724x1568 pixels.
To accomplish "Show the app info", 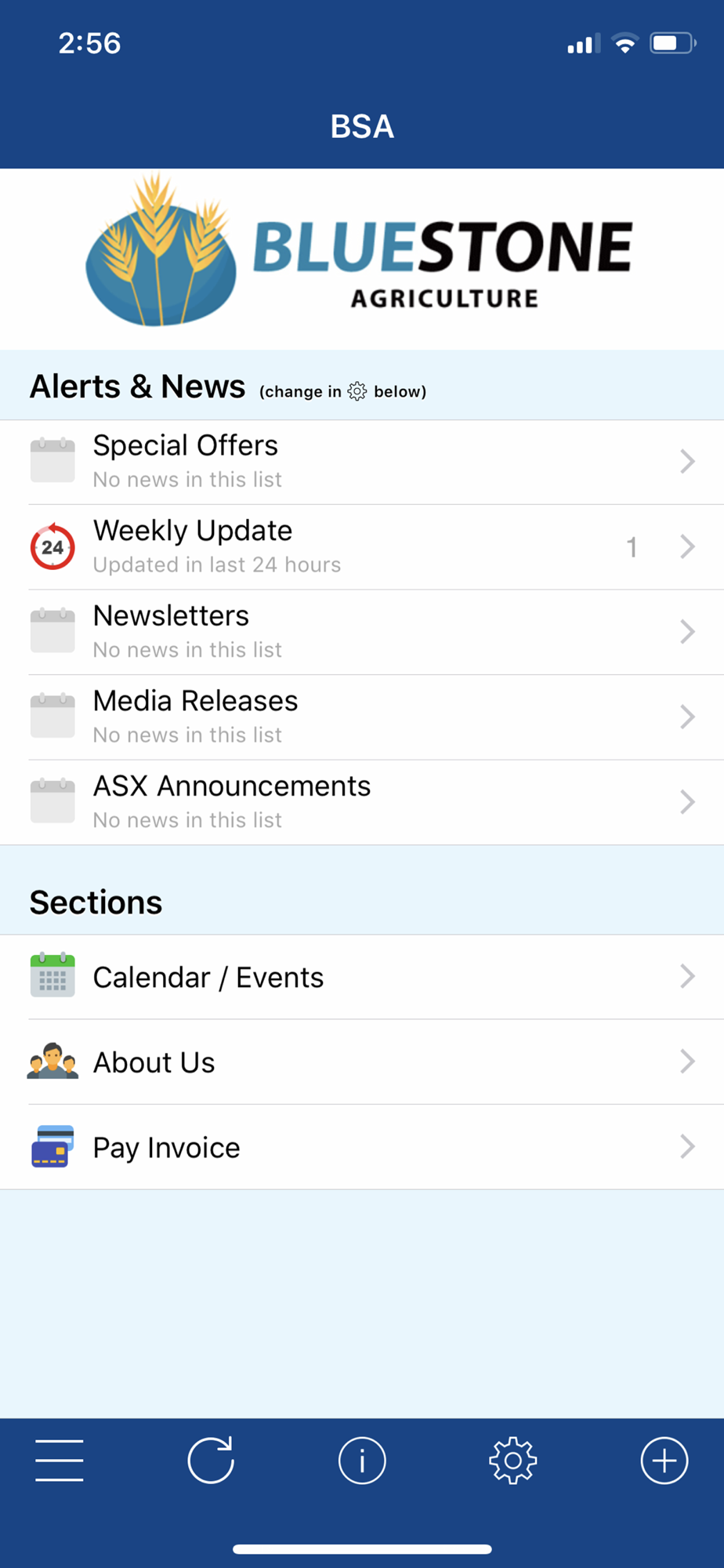I will coord(362,1461).
